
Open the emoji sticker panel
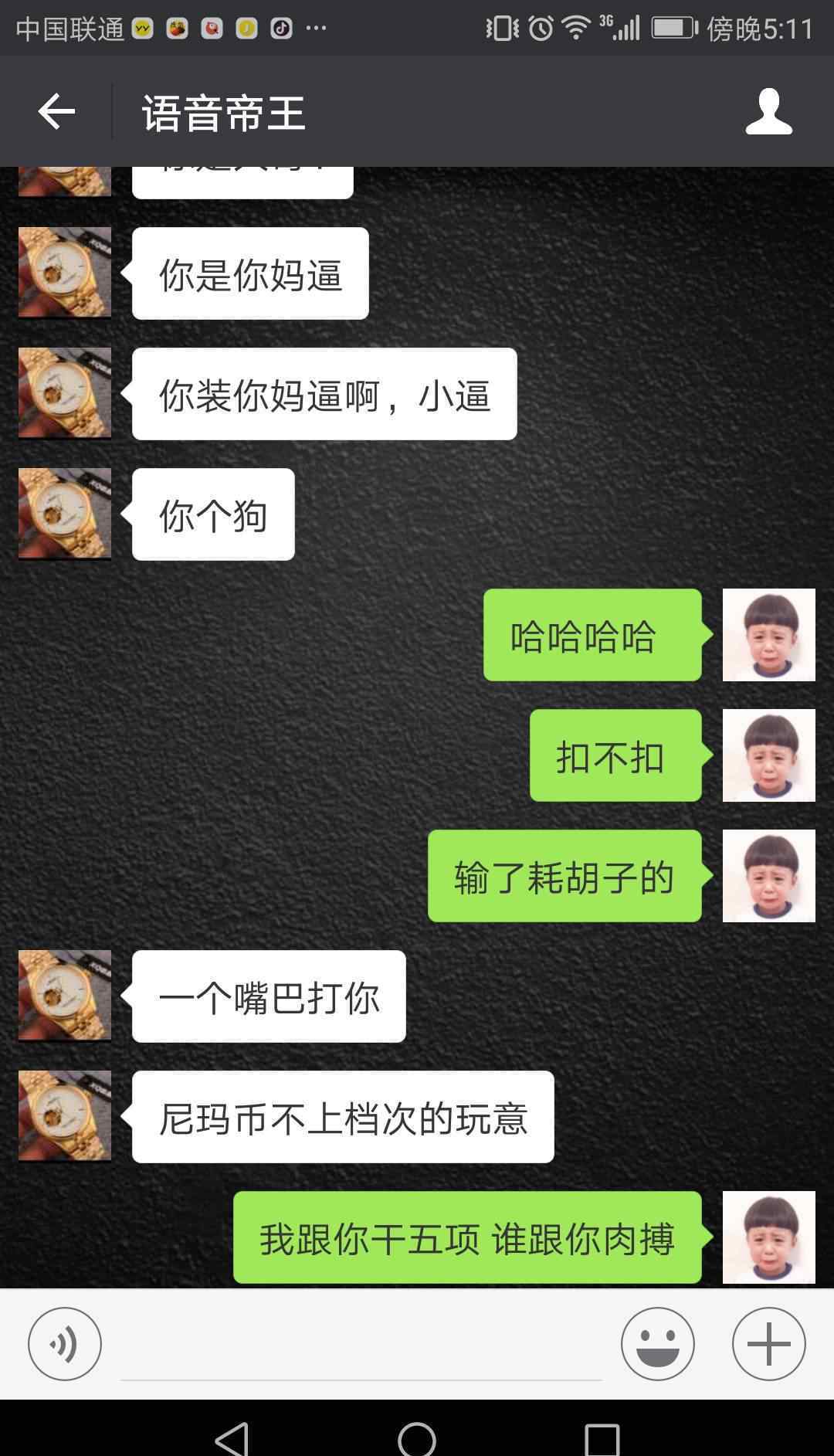pyautogui.click(x=658, y=1344)
